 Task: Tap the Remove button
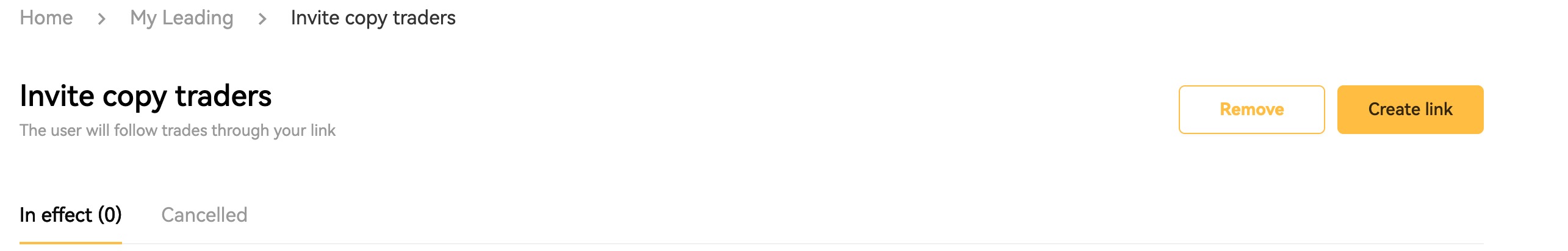(x=1251, y=110)
